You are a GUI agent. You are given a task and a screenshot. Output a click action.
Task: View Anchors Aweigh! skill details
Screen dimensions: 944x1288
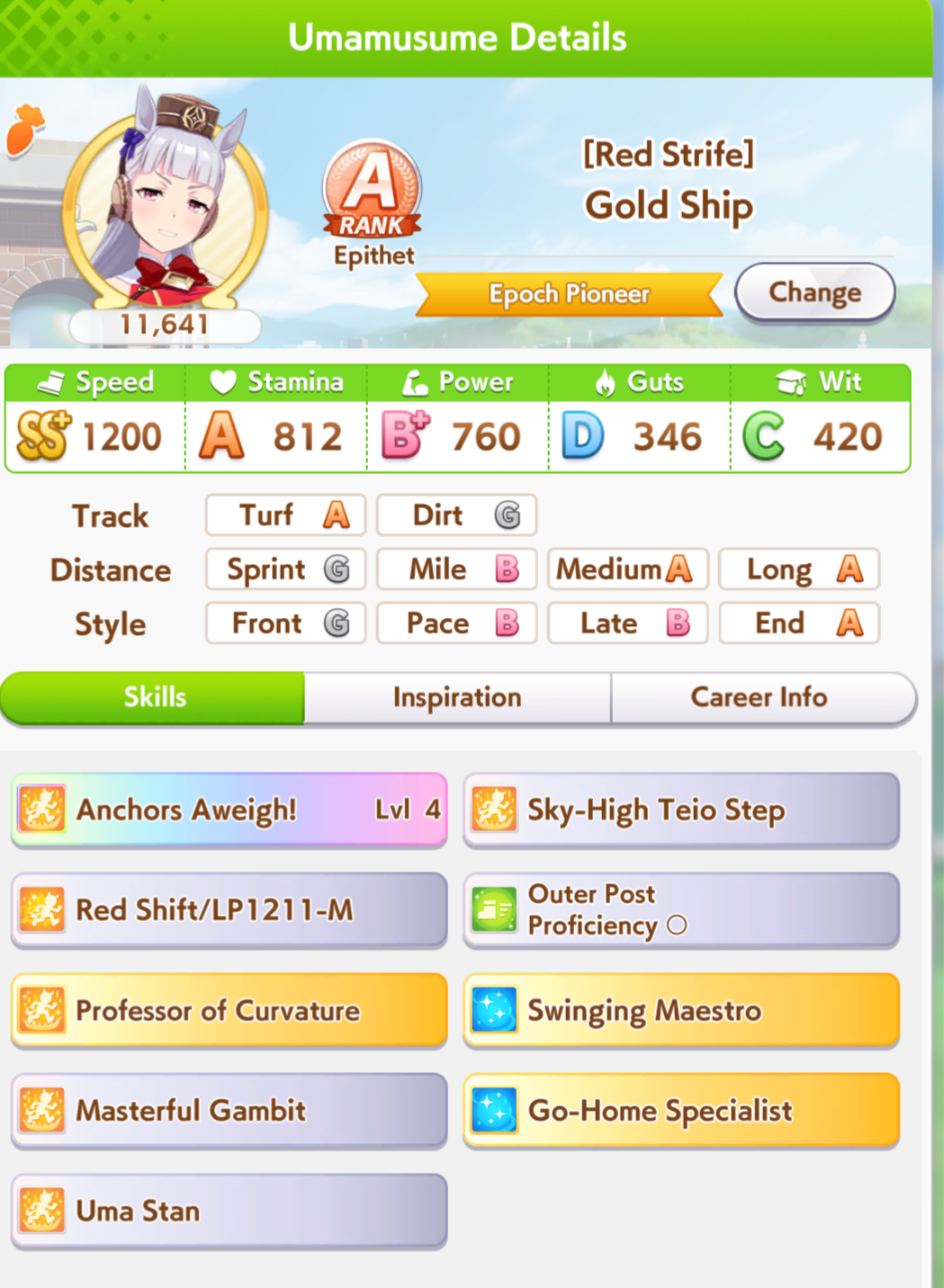(x=229, y=809)
